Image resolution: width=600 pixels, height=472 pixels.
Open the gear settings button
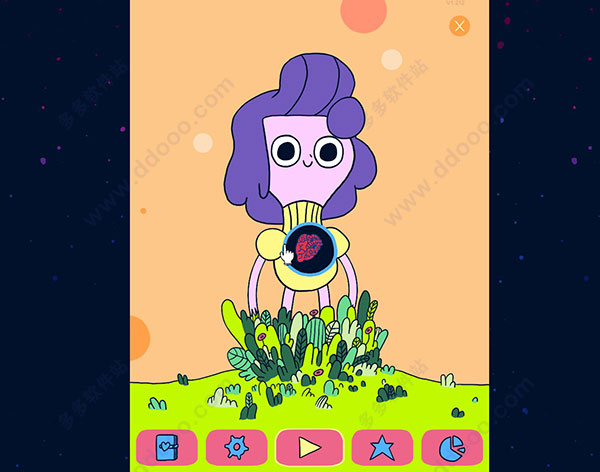[236, 447]
